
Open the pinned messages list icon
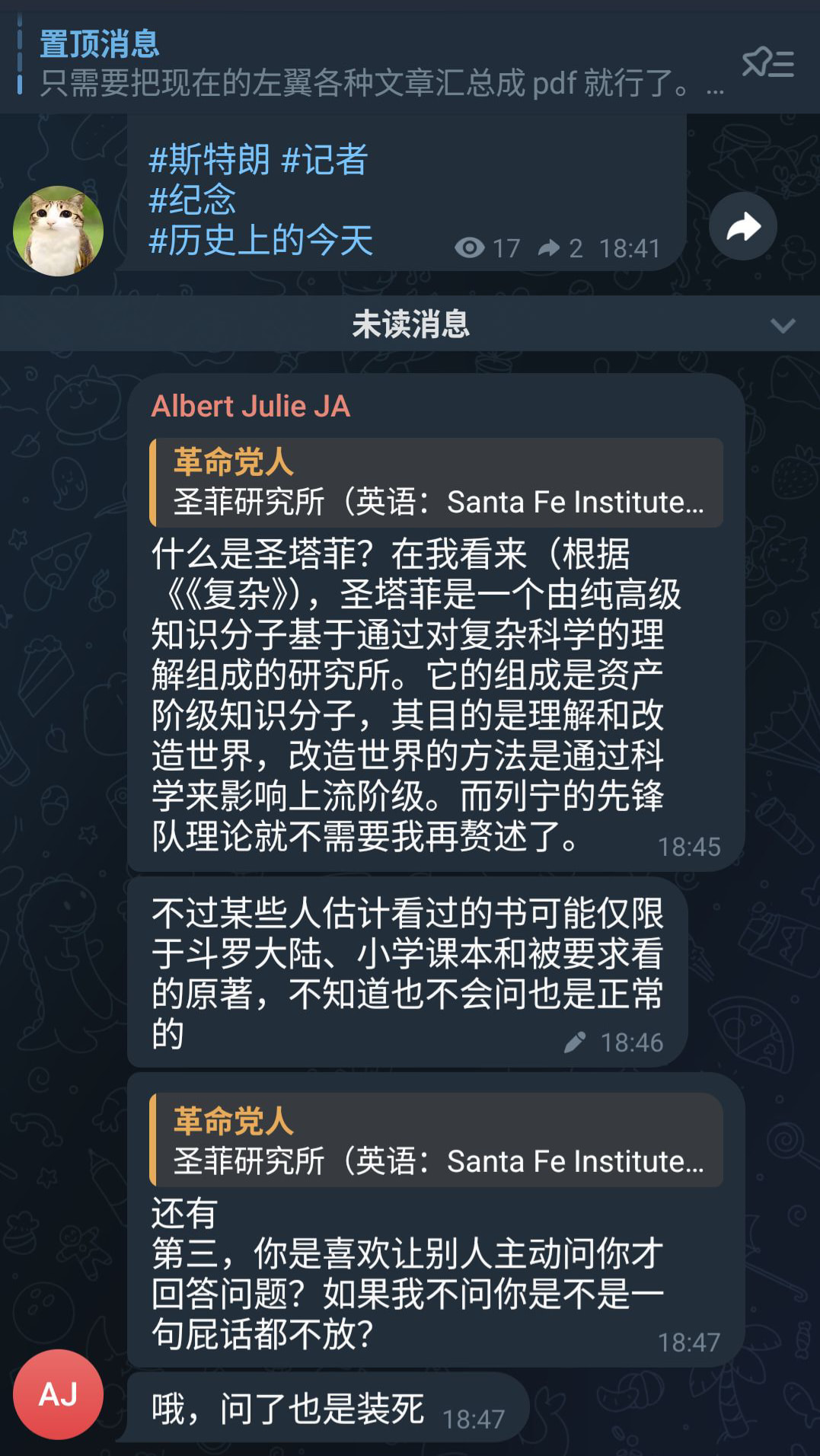click(767, 62)
